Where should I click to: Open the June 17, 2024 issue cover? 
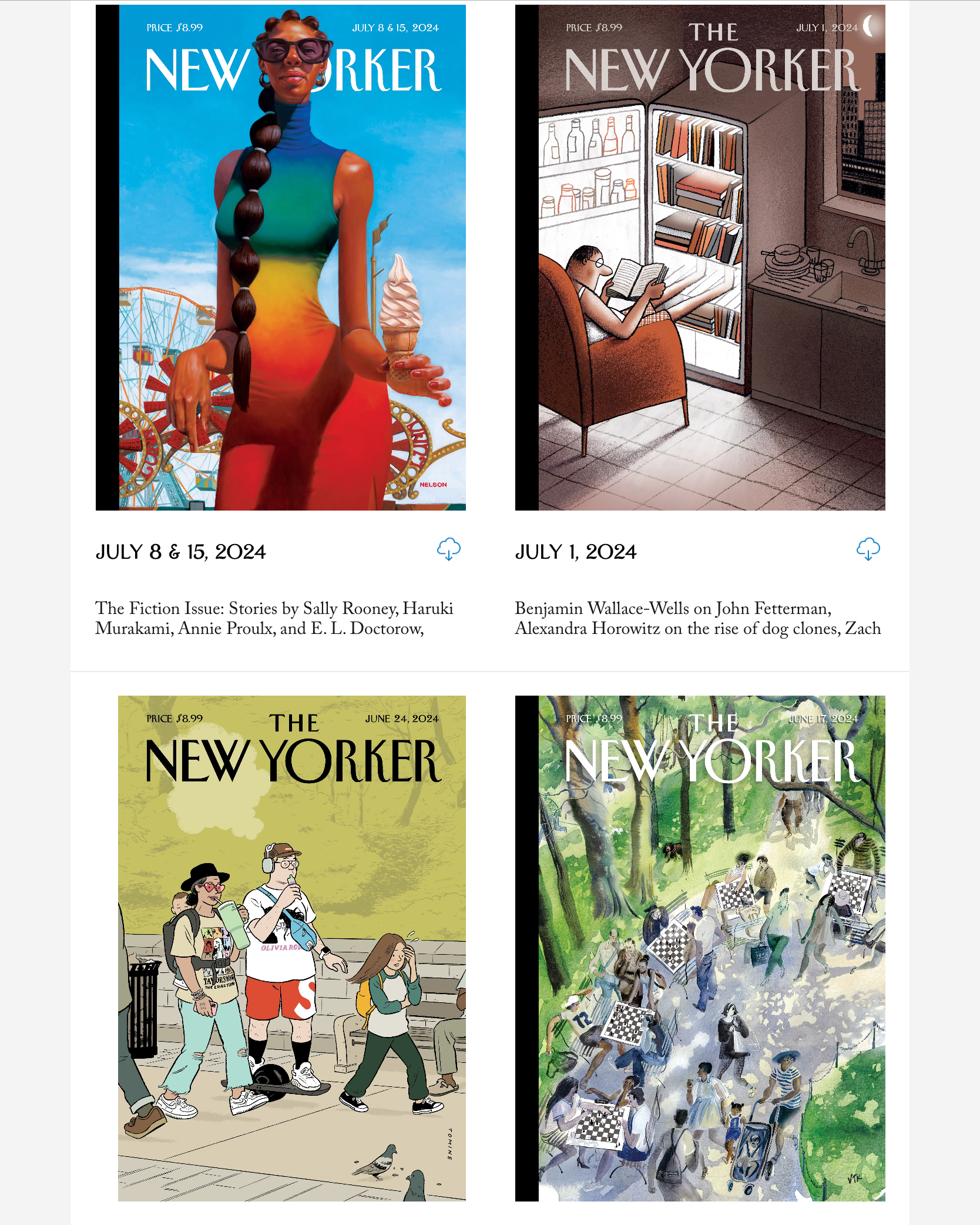click(700, 948)
